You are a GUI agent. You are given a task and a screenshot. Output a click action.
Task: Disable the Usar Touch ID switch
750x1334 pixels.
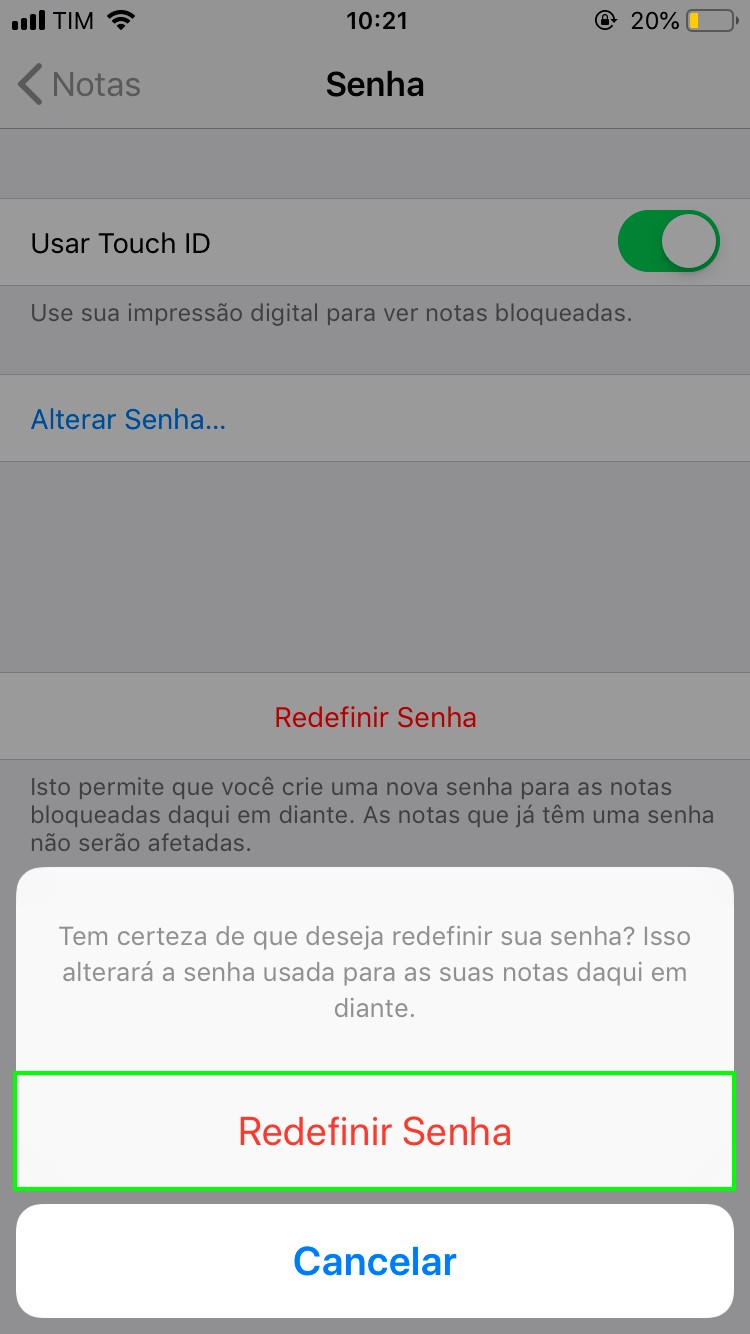tap(668, 242)
